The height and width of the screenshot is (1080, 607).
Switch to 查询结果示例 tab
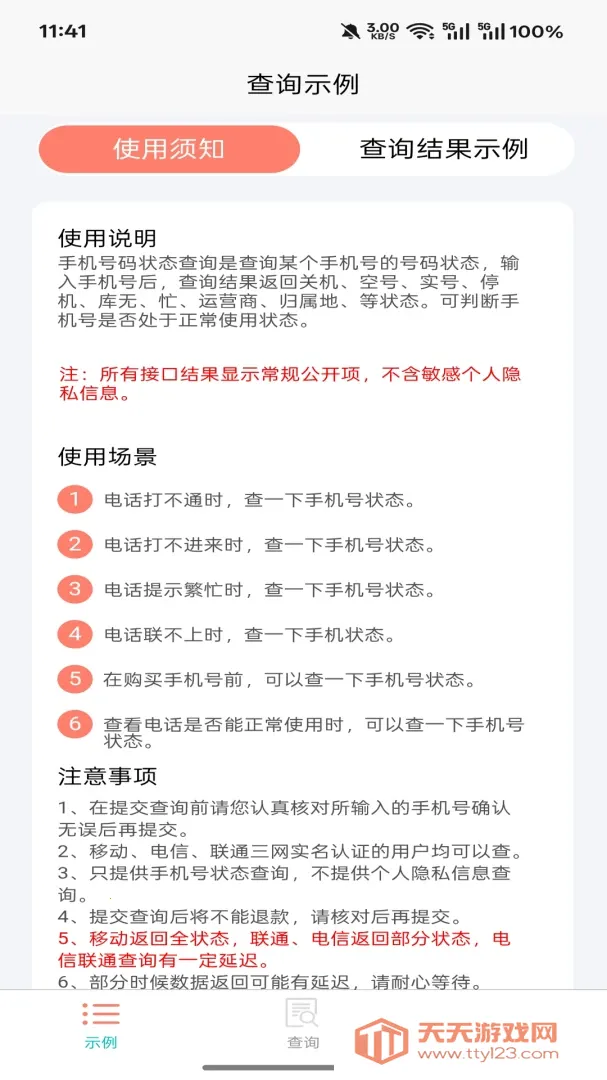tap(443, 149)
